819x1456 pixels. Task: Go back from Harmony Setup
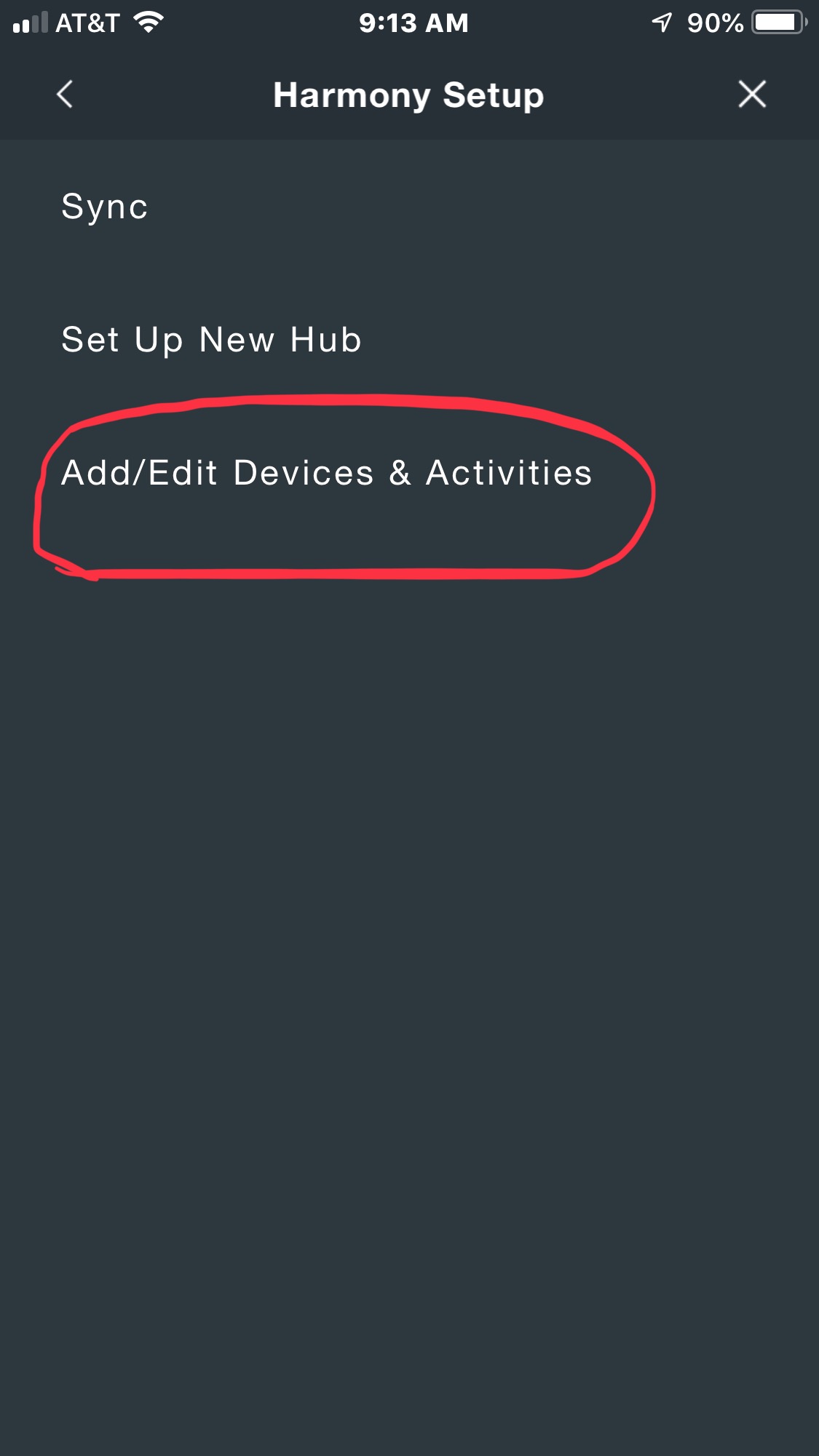point(65,94)
